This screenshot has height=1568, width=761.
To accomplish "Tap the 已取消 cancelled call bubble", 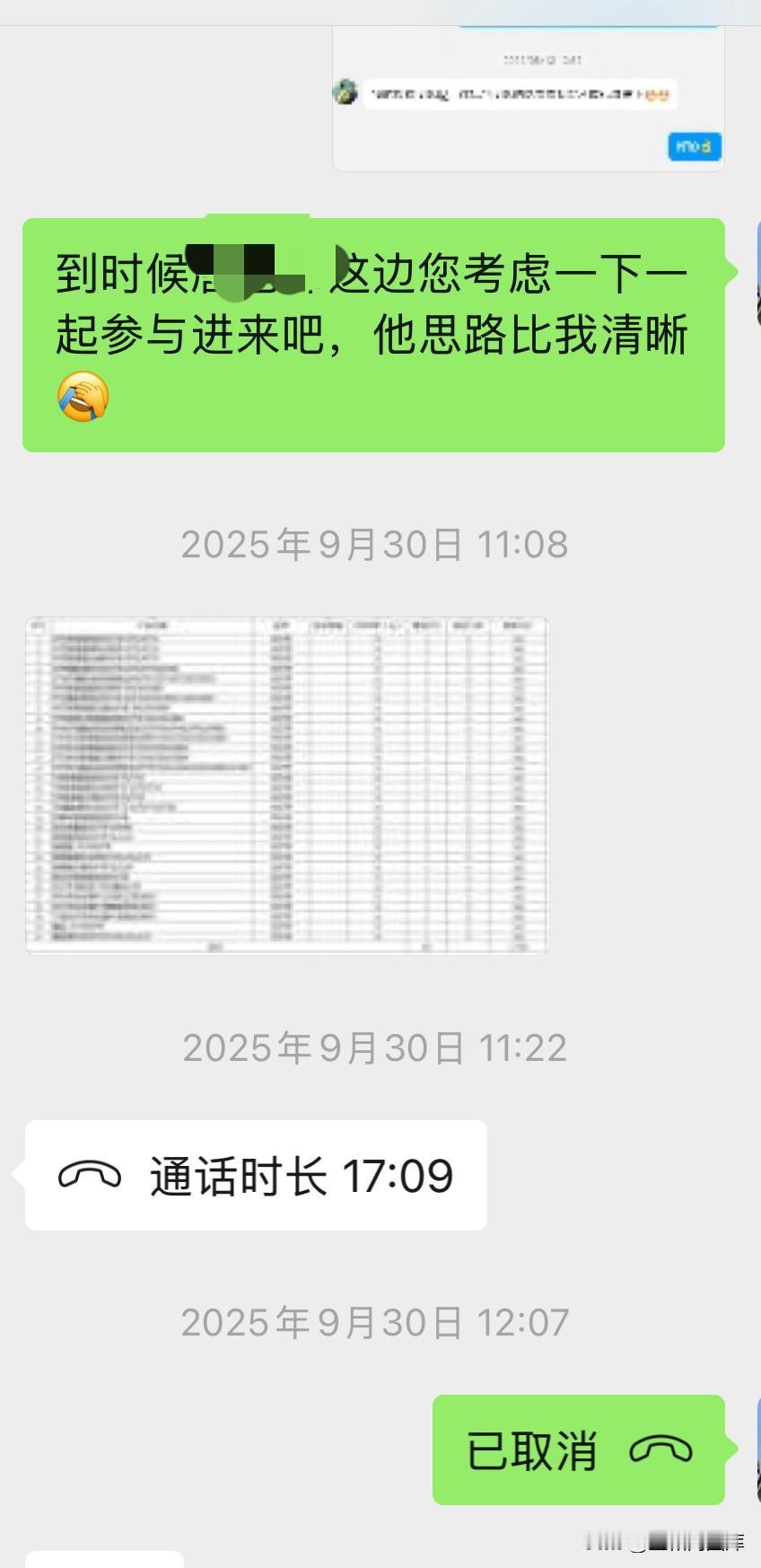I will [x=577, y=1450].
